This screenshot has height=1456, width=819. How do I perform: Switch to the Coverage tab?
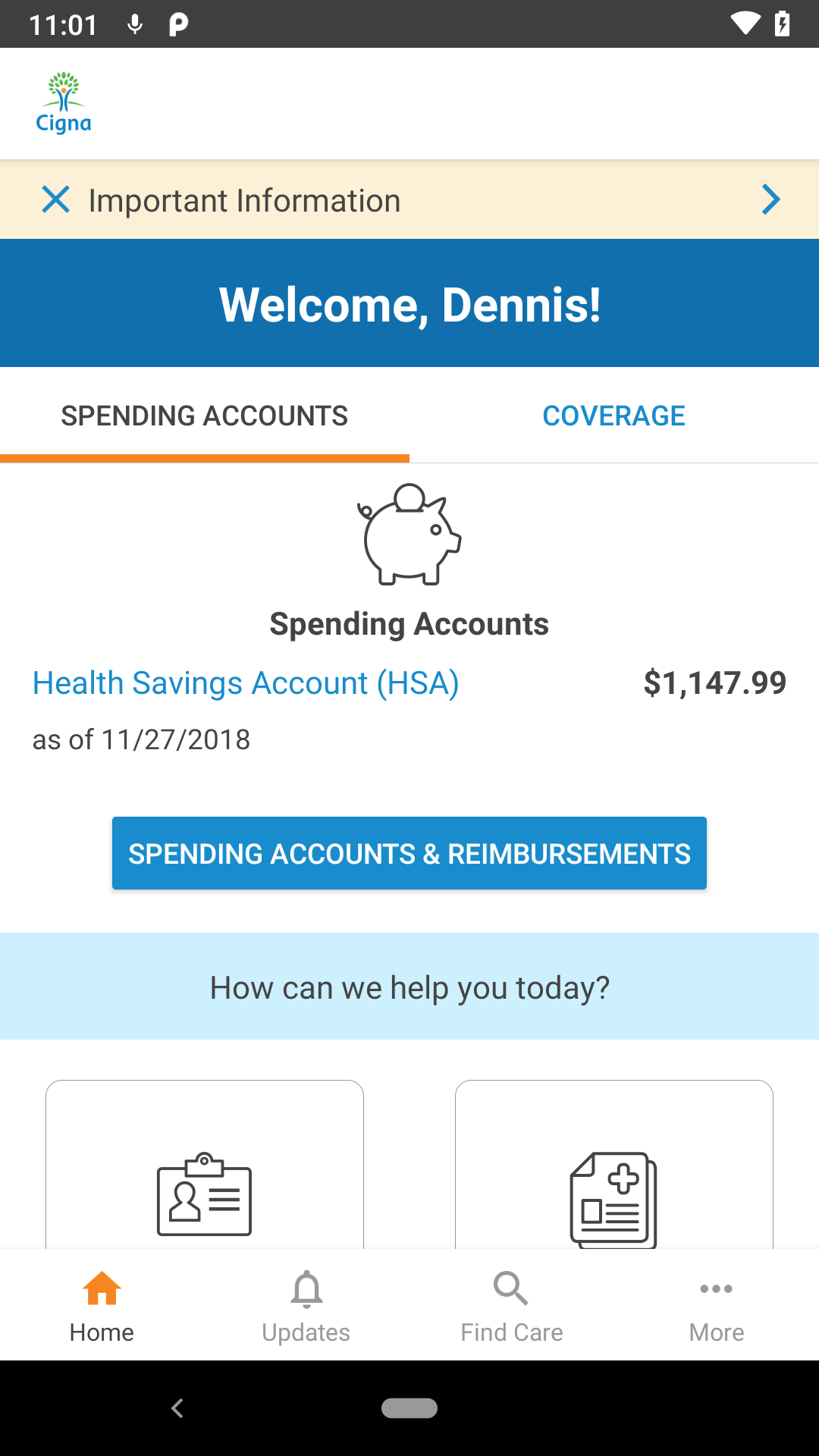(613, 416)
